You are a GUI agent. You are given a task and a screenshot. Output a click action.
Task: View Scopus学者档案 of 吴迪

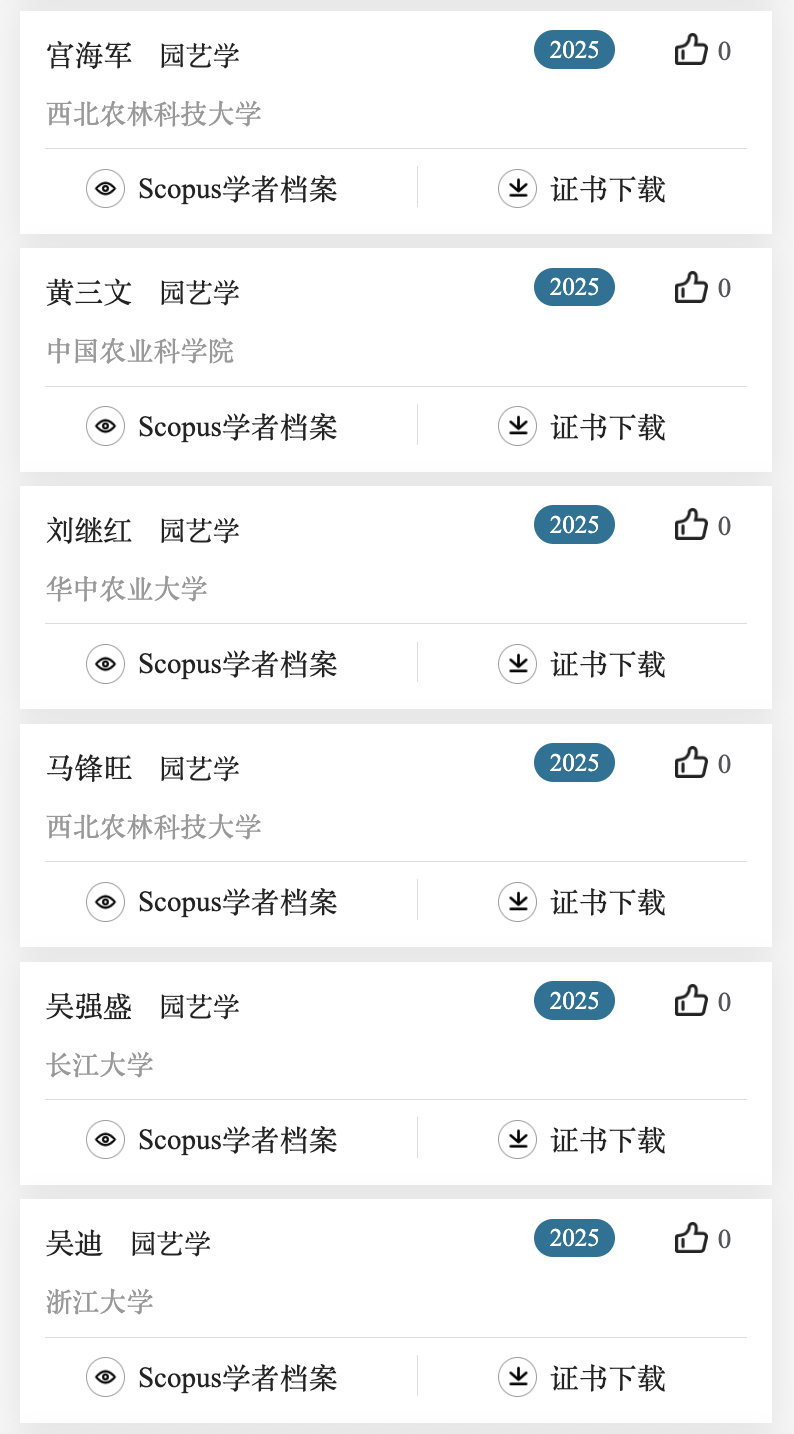(212, 1378)
